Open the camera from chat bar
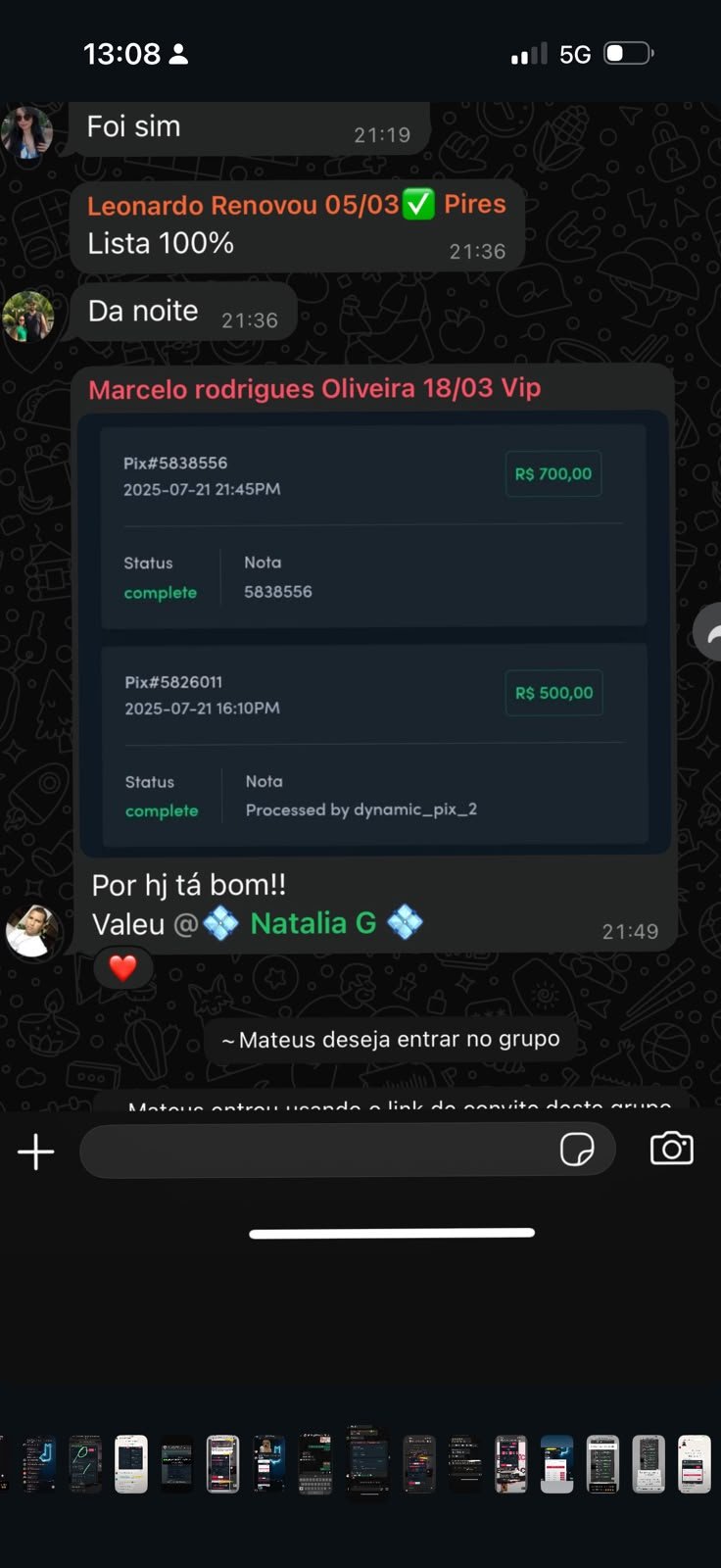Image resolution: width=721 pixels, height=1568 pixels. pyautogui.click(x=672, y=1149)
